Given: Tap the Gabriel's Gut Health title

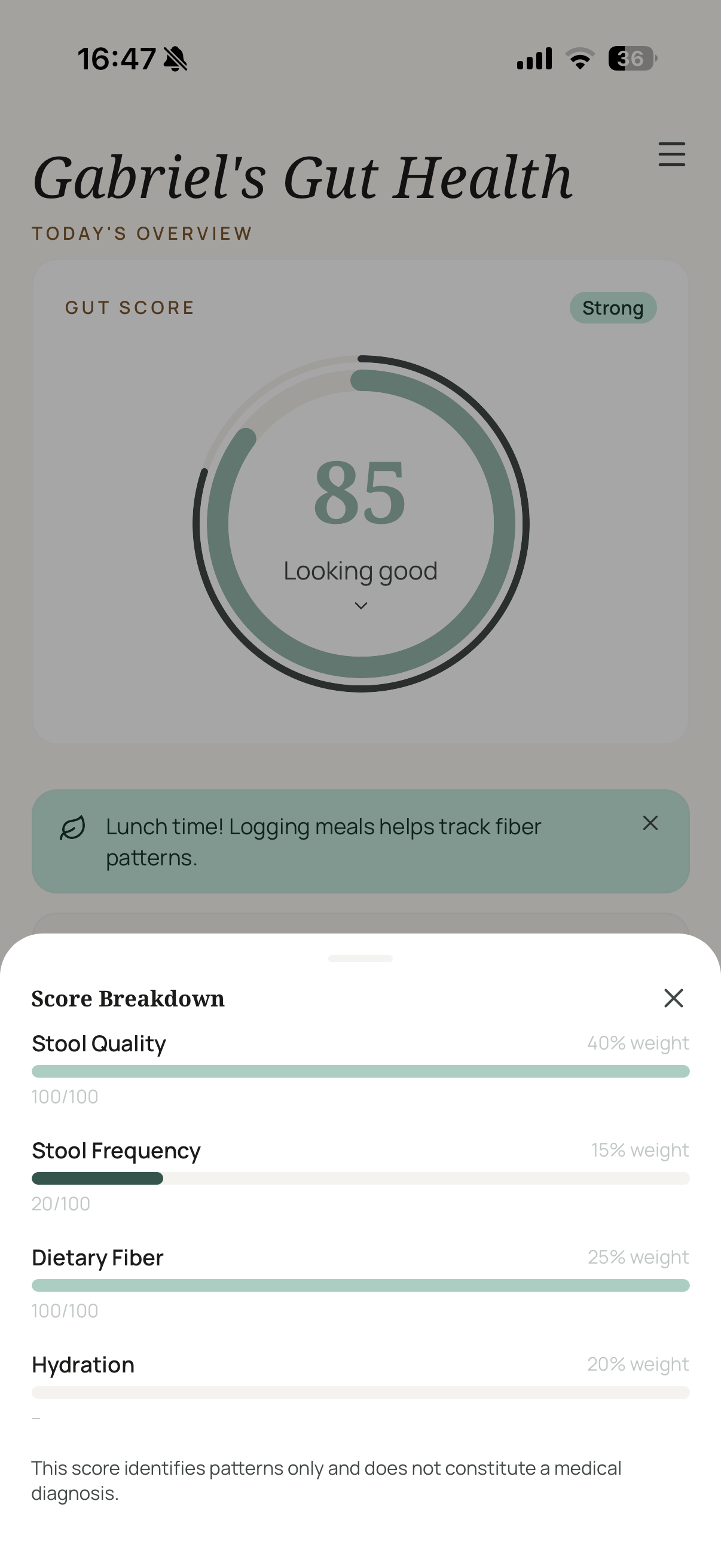Looking at the screenshot, I should pyautogui.click(x=303, y=177).
